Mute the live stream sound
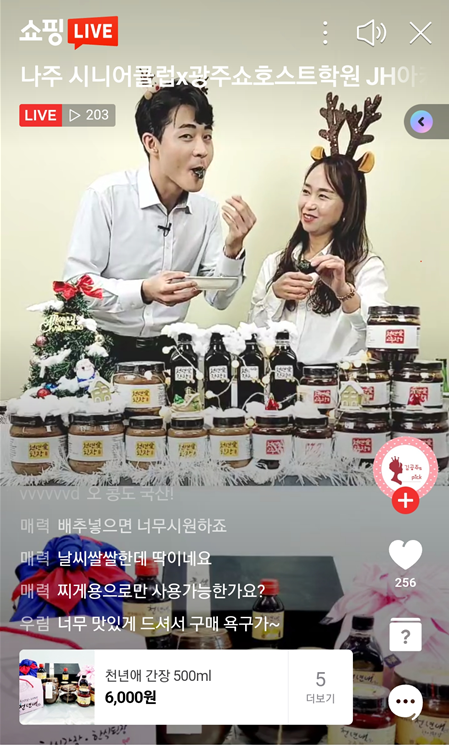The height and width of the screenshot is (745, 449). pos(371,33)
